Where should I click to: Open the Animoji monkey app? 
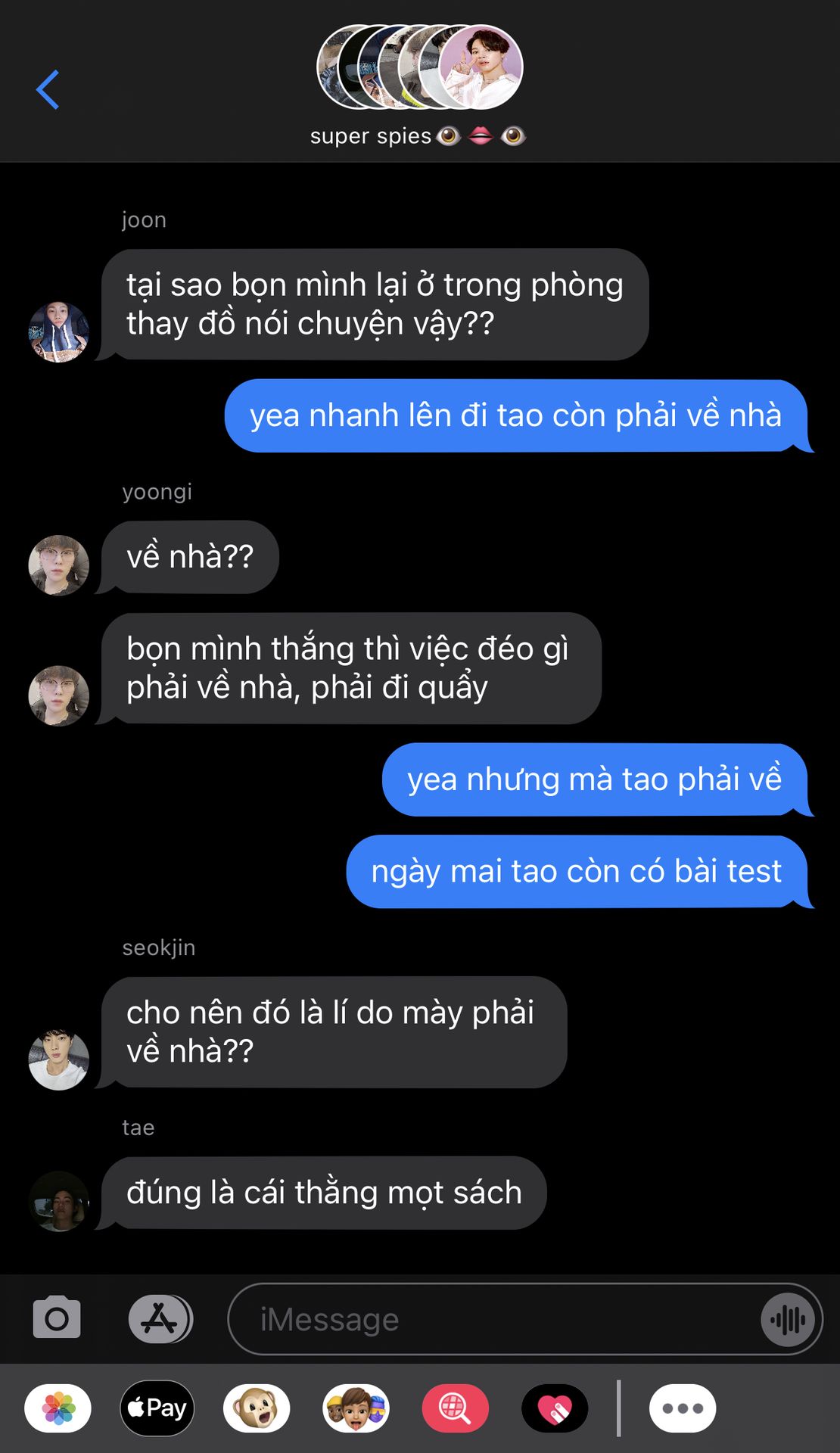[x=257, y=1408]
